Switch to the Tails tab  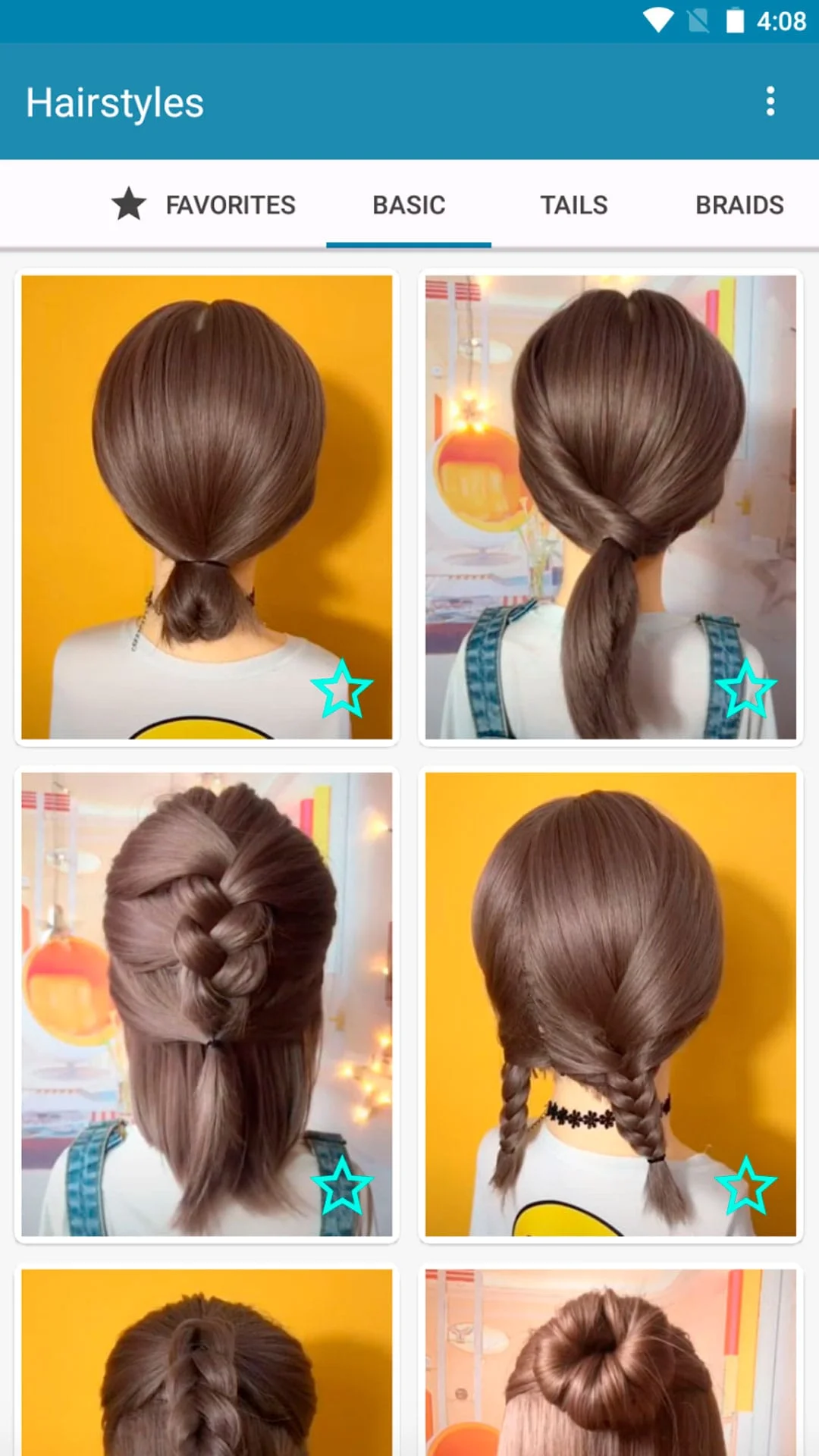pos(573,205)
